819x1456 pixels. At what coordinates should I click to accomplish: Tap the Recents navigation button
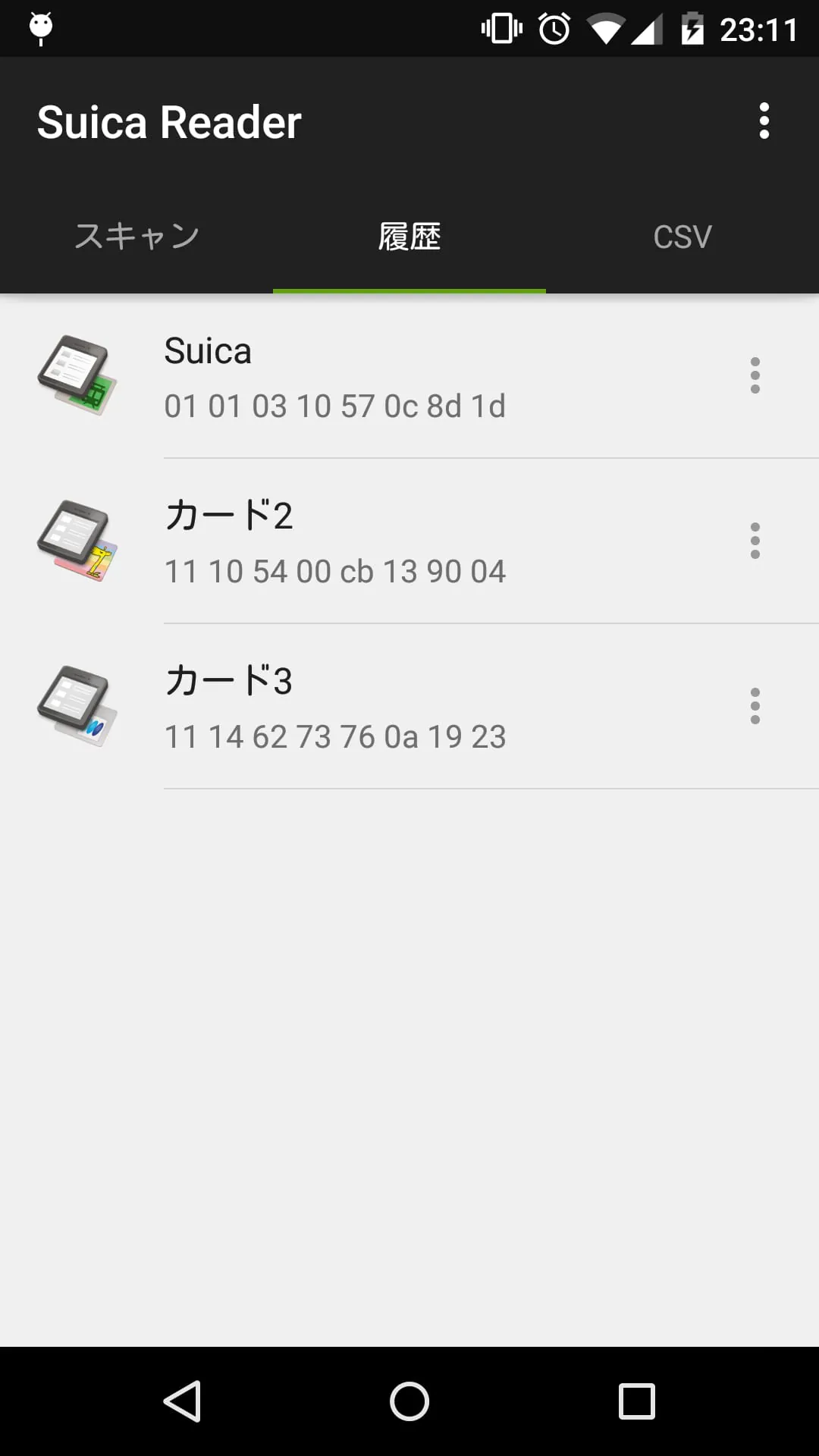(634, 1401)
